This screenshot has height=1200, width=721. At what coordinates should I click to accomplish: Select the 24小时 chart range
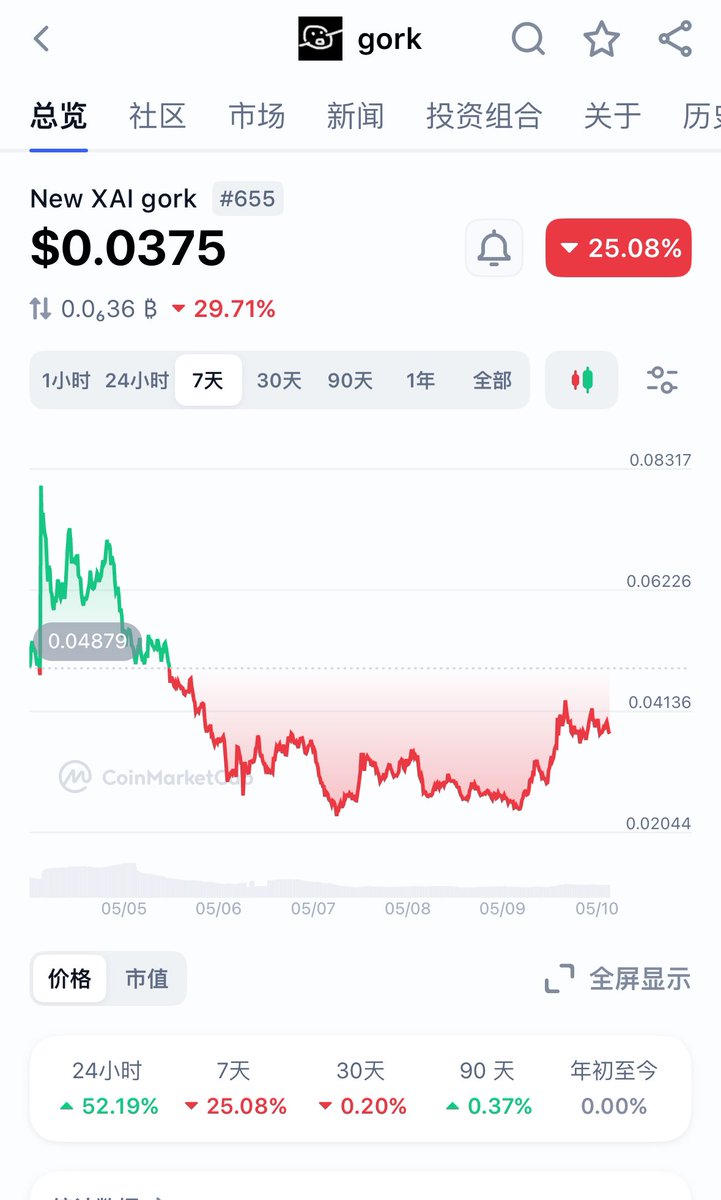point(137,380)
